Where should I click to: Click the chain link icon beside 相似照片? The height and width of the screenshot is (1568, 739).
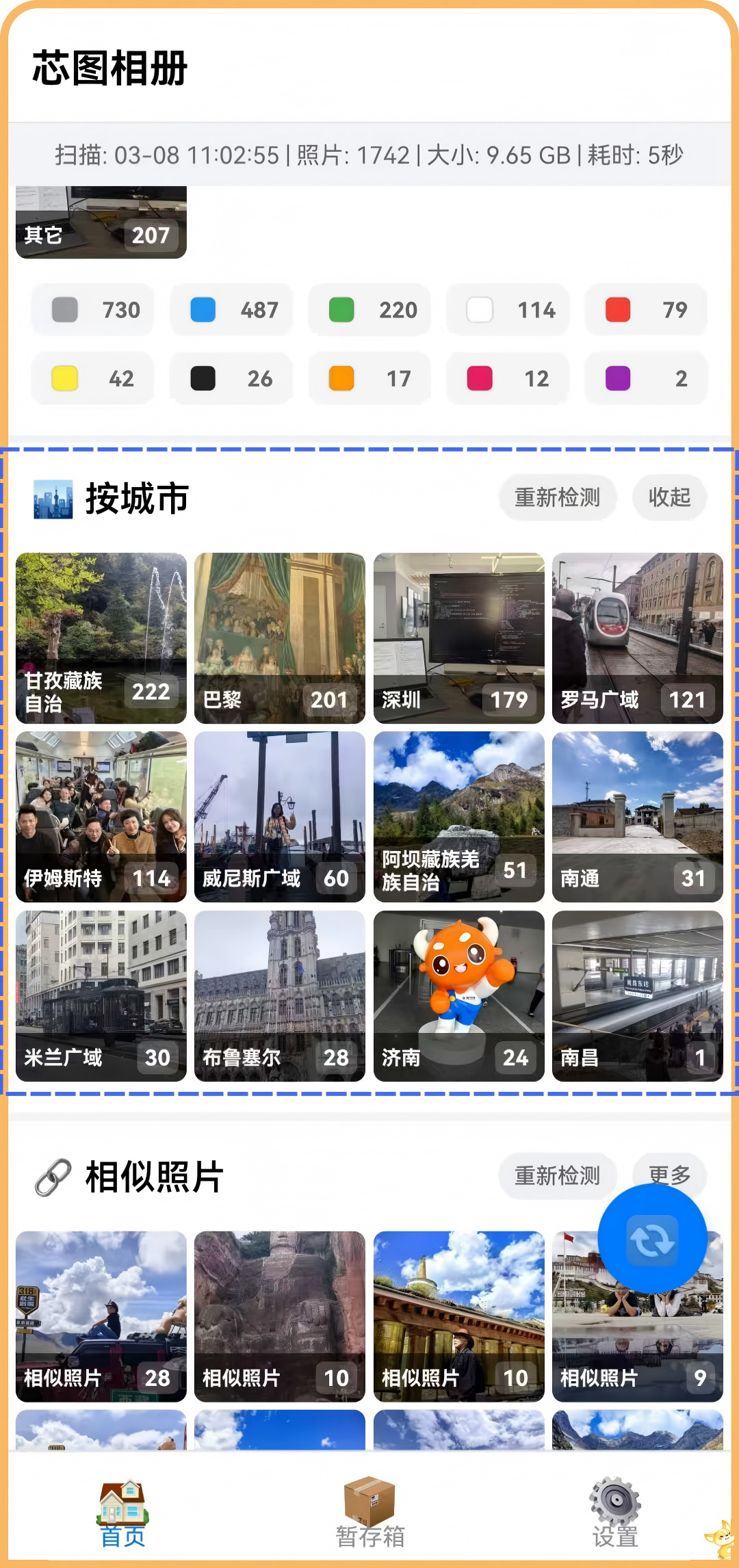coord(53,1176)
